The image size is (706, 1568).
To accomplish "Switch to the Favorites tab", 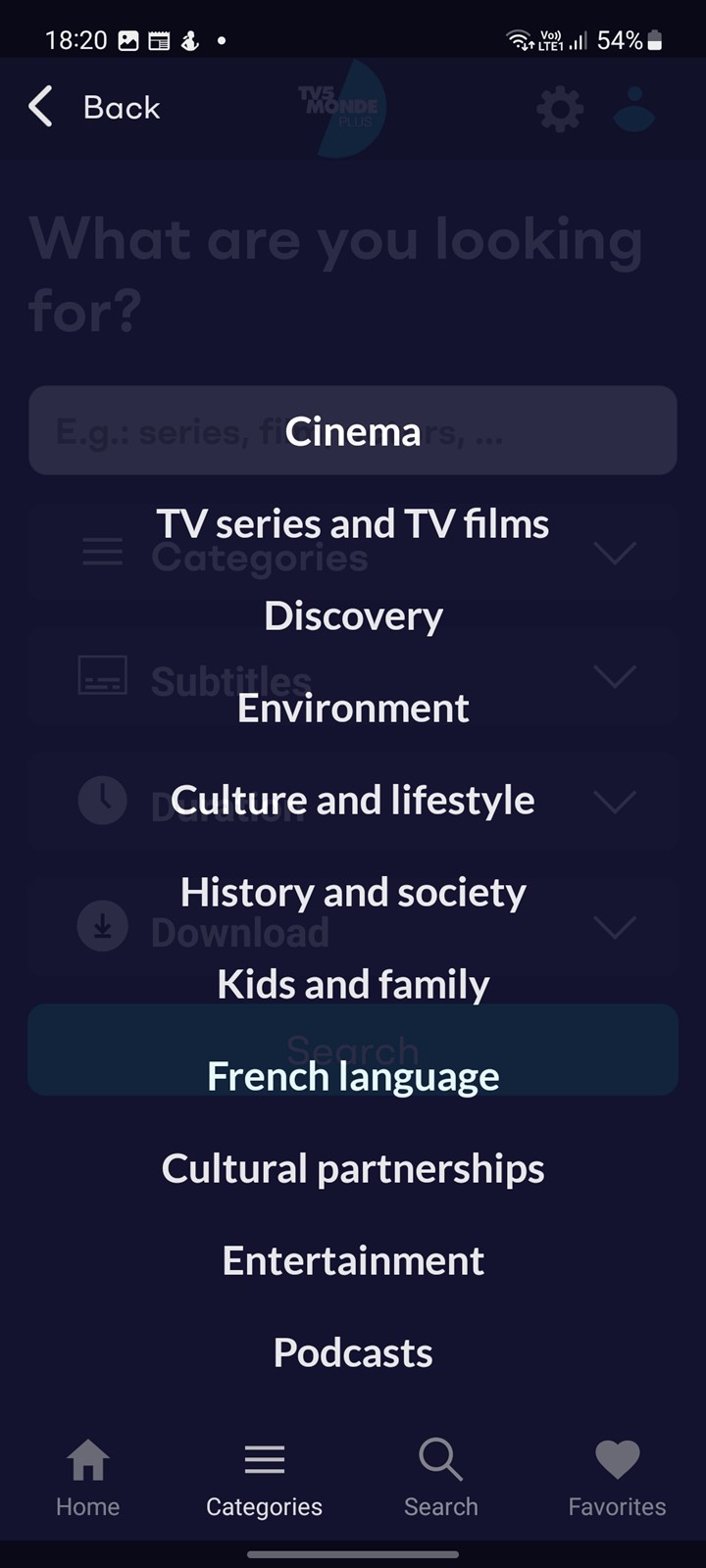I will (618, 1478).
